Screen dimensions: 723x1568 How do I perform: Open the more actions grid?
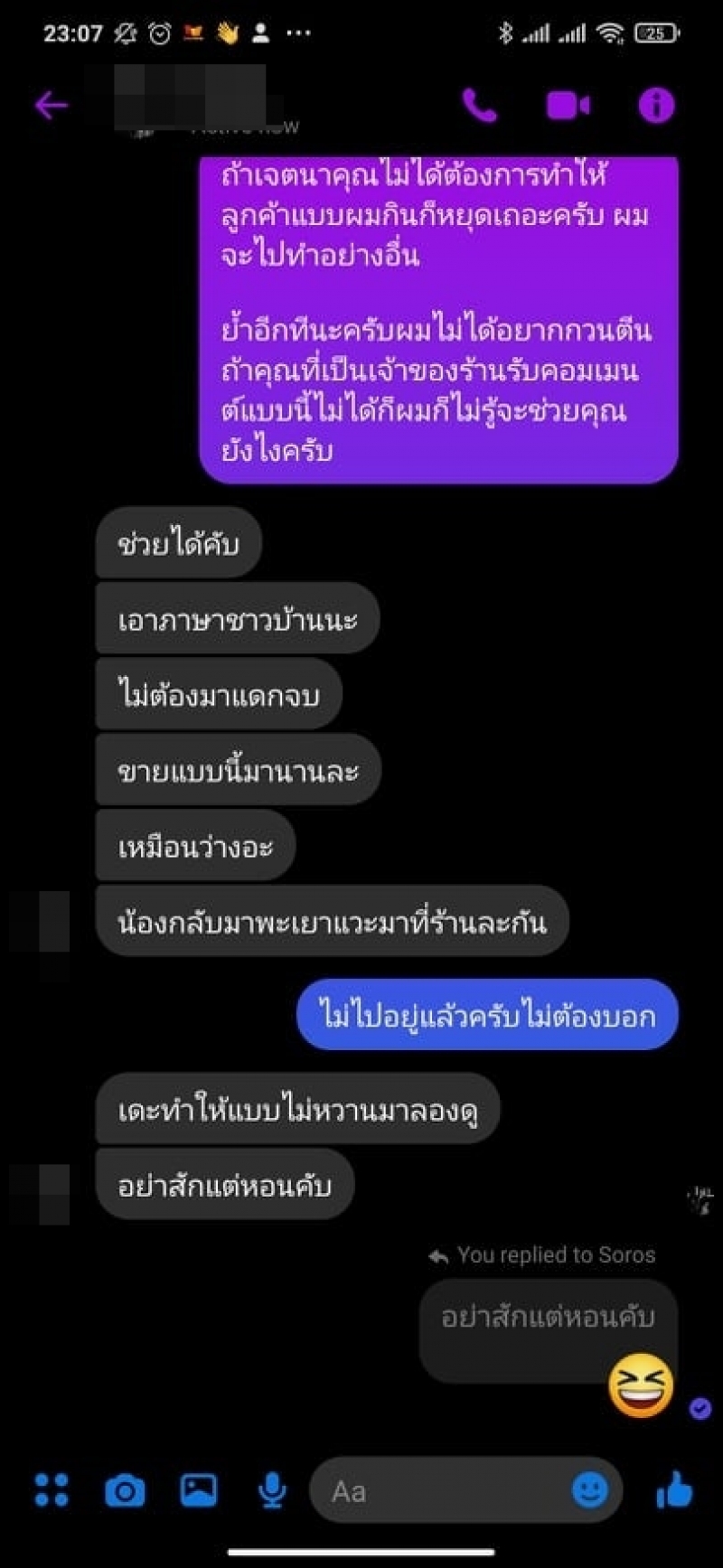[x=52, y=1490]
